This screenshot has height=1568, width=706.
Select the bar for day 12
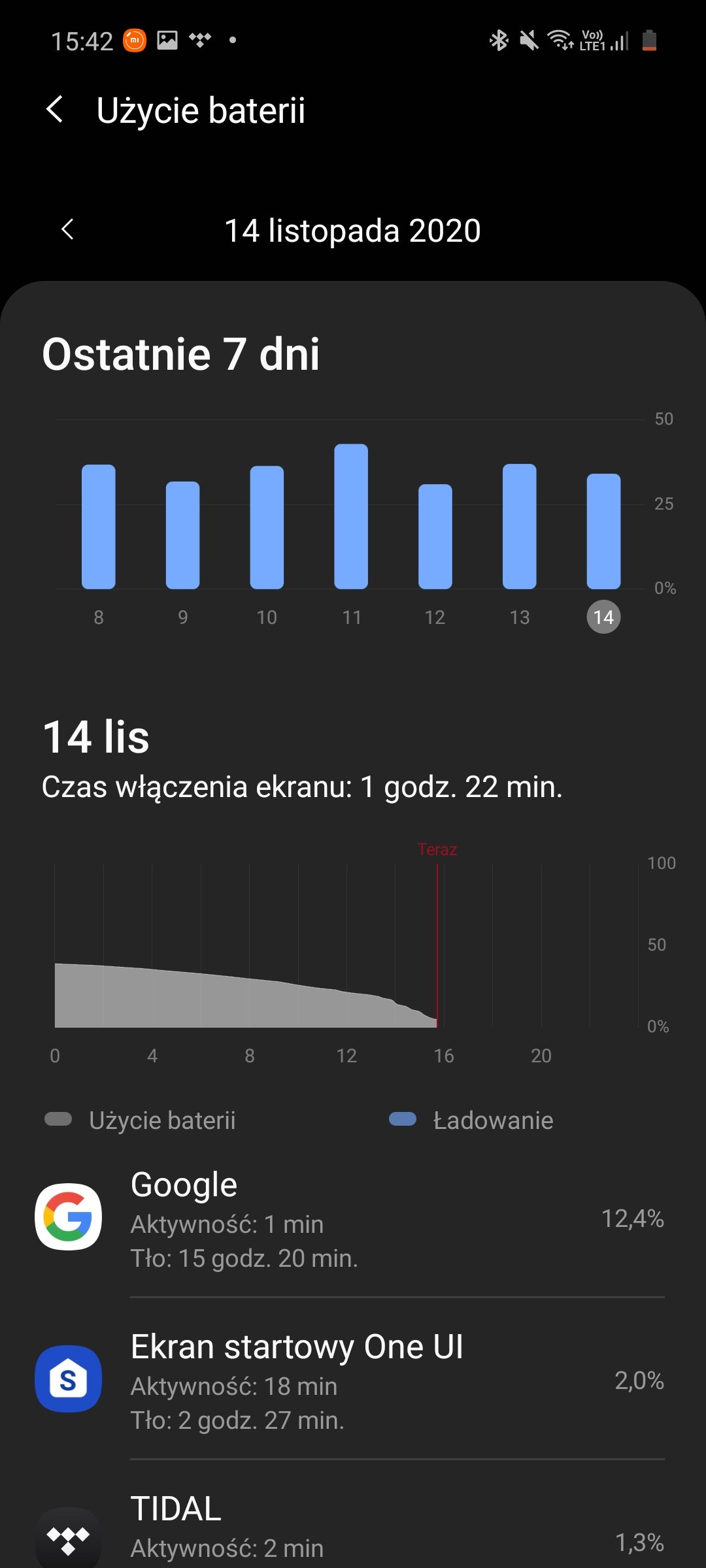pos(435,536)
